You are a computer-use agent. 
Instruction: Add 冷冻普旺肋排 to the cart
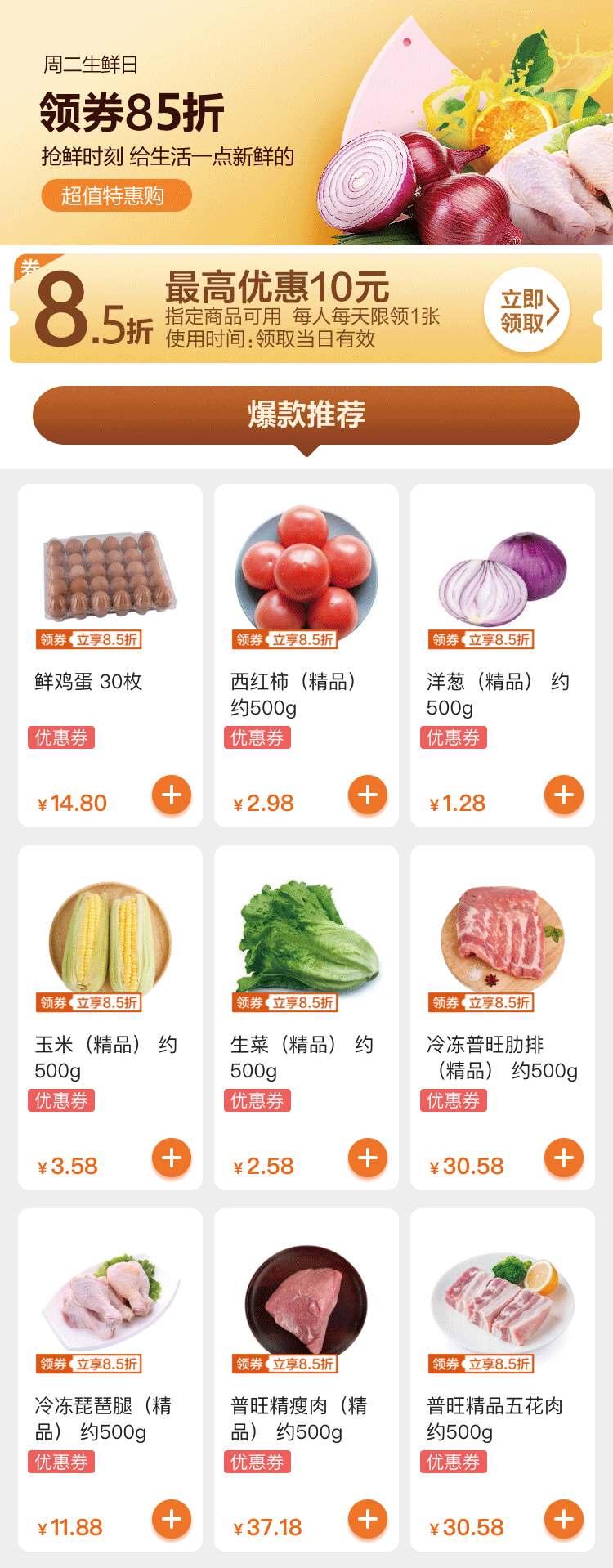pos(564,1158)
